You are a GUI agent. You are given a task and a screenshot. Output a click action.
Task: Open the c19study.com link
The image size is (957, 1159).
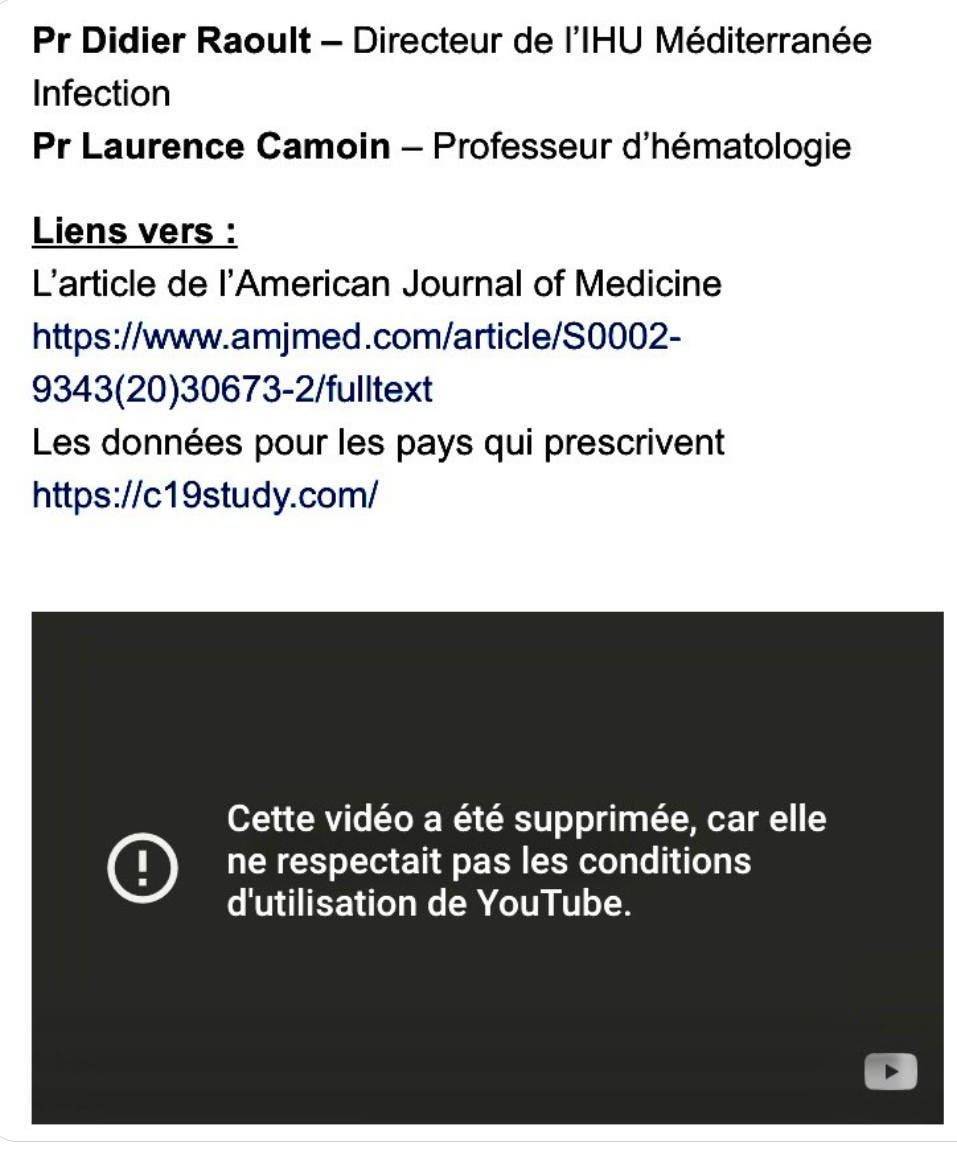pos(205,495)
